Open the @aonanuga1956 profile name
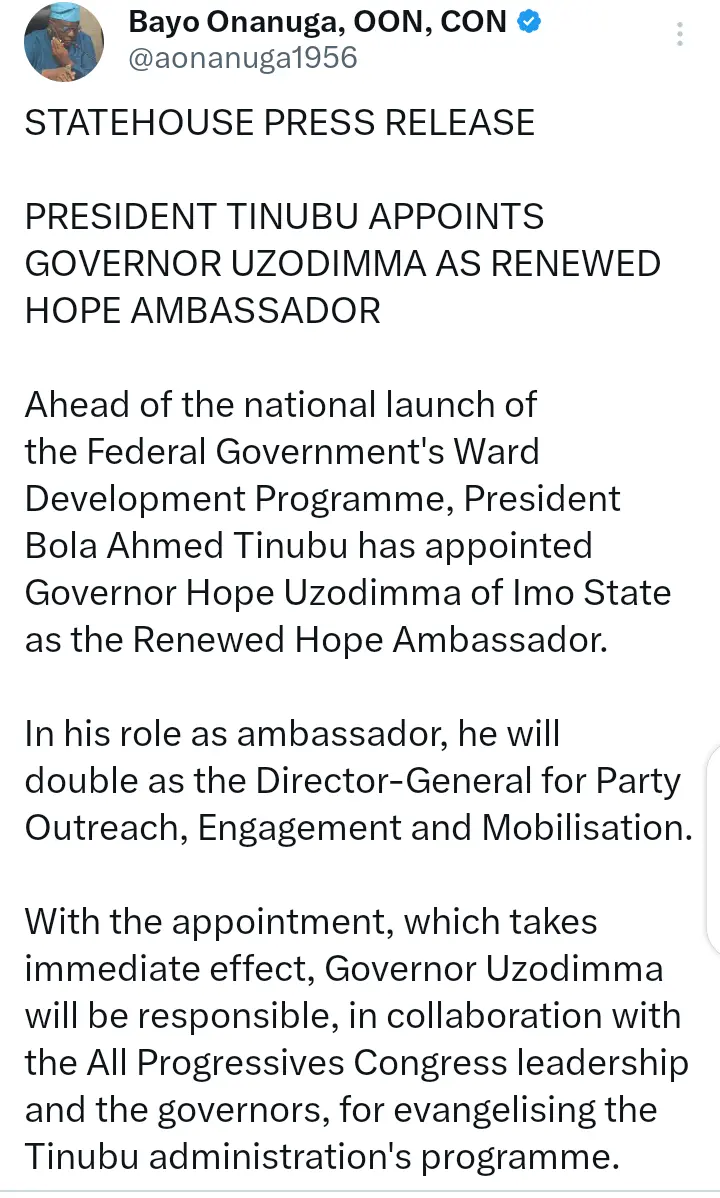The width and height of the screenshot is (720, 1198). [x=242, y=58]
